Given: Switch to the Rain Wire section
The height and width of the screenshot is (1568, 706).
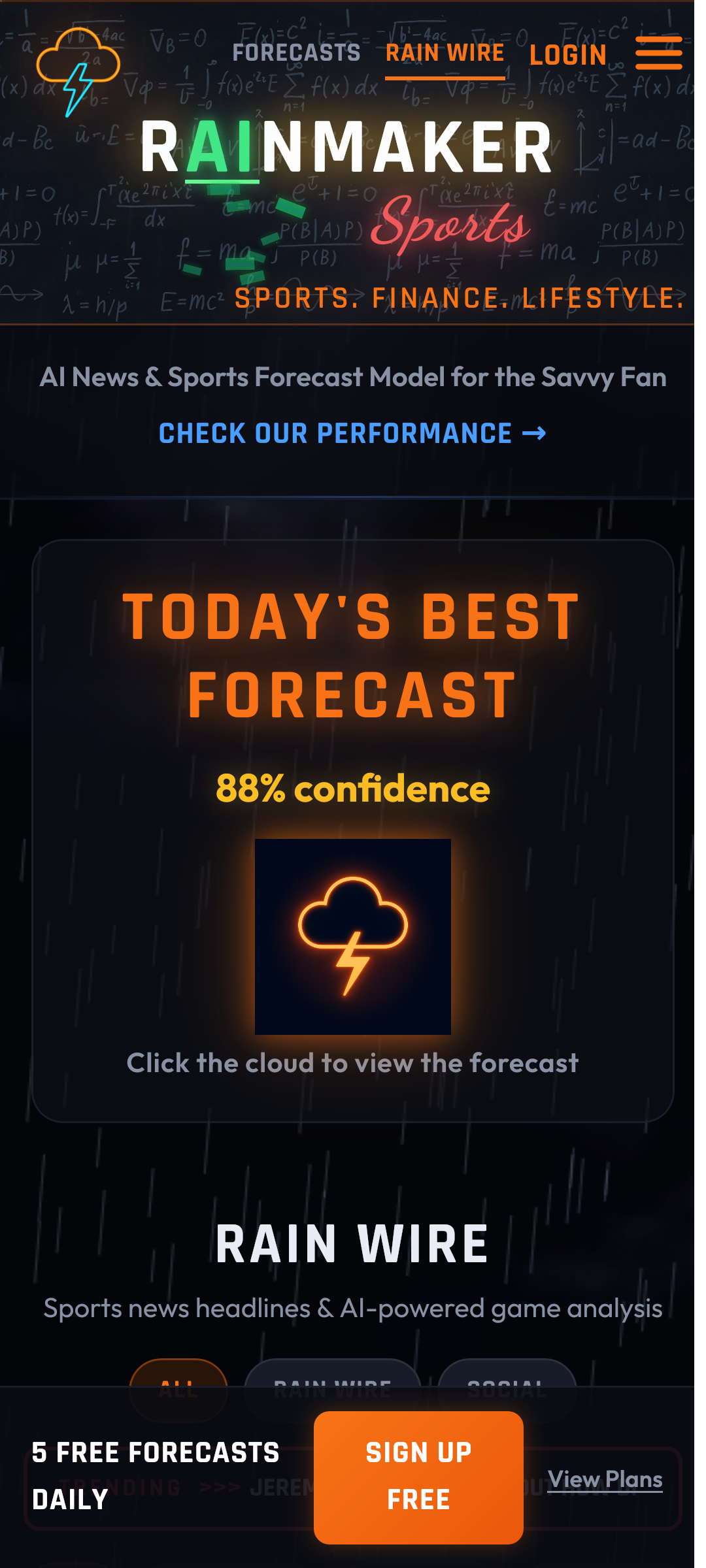Looking at the screenshot, I should point(445,54).
